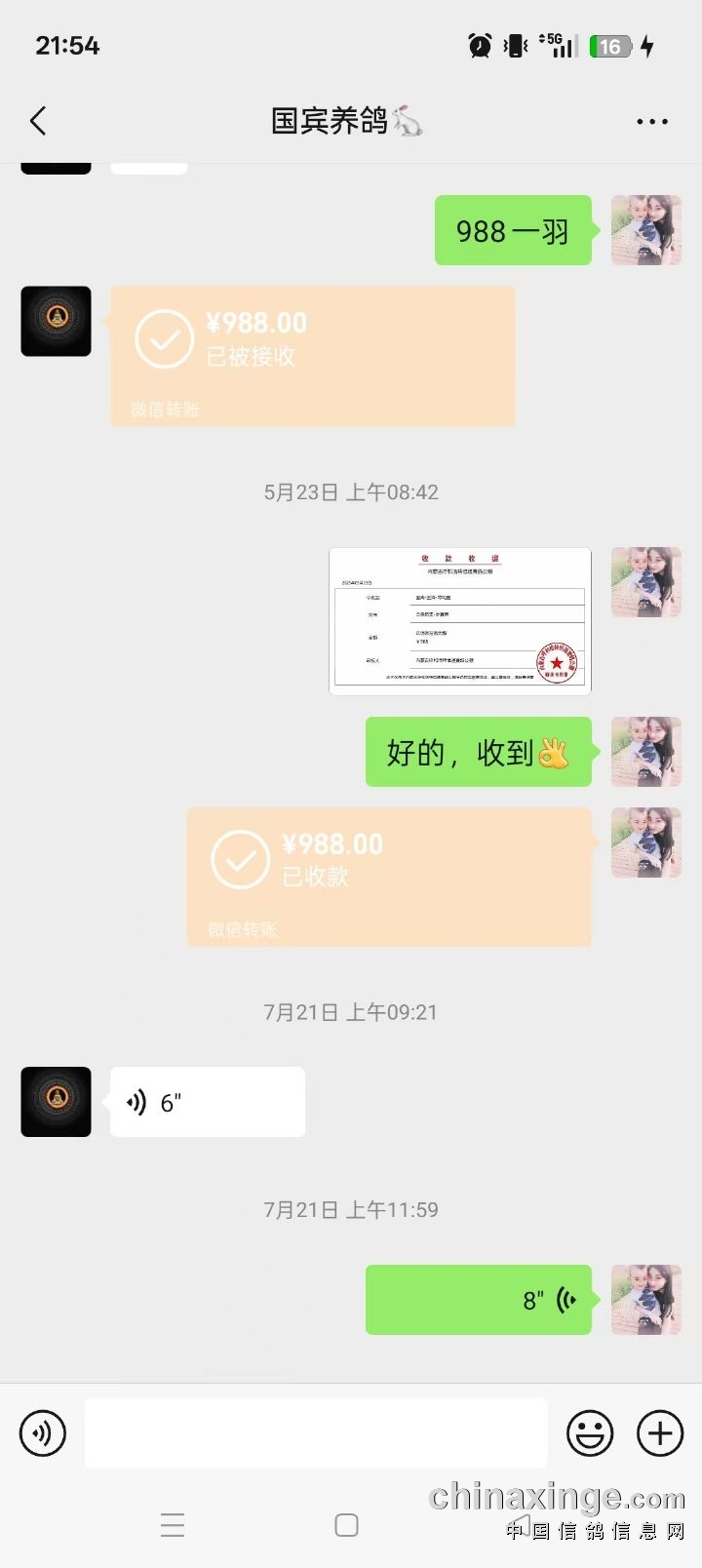Play the 8-second voice message
The height and width of the screenshot is (1568, 702).
478,1300
